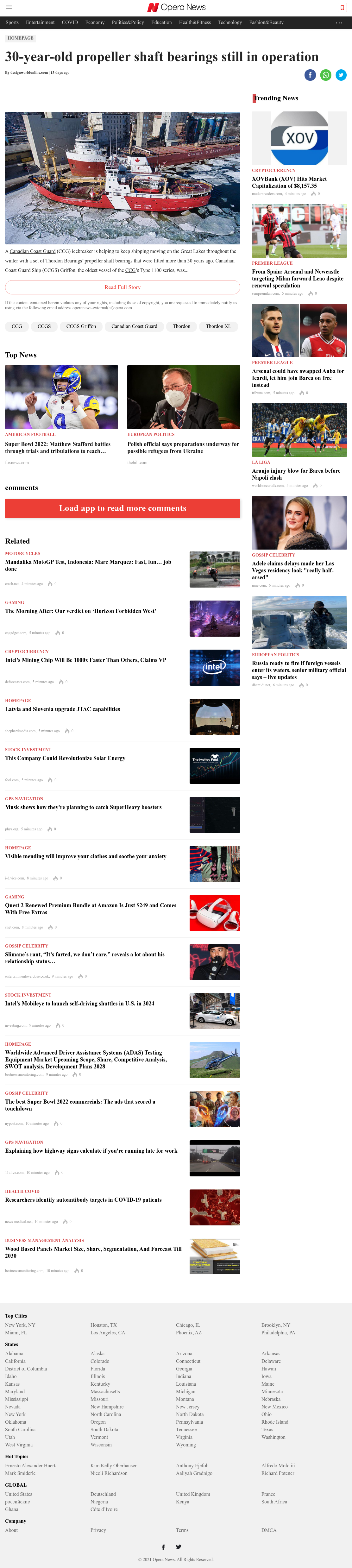Expand the three-dot more categories menu
The image size is (352, 1568).
339,22
